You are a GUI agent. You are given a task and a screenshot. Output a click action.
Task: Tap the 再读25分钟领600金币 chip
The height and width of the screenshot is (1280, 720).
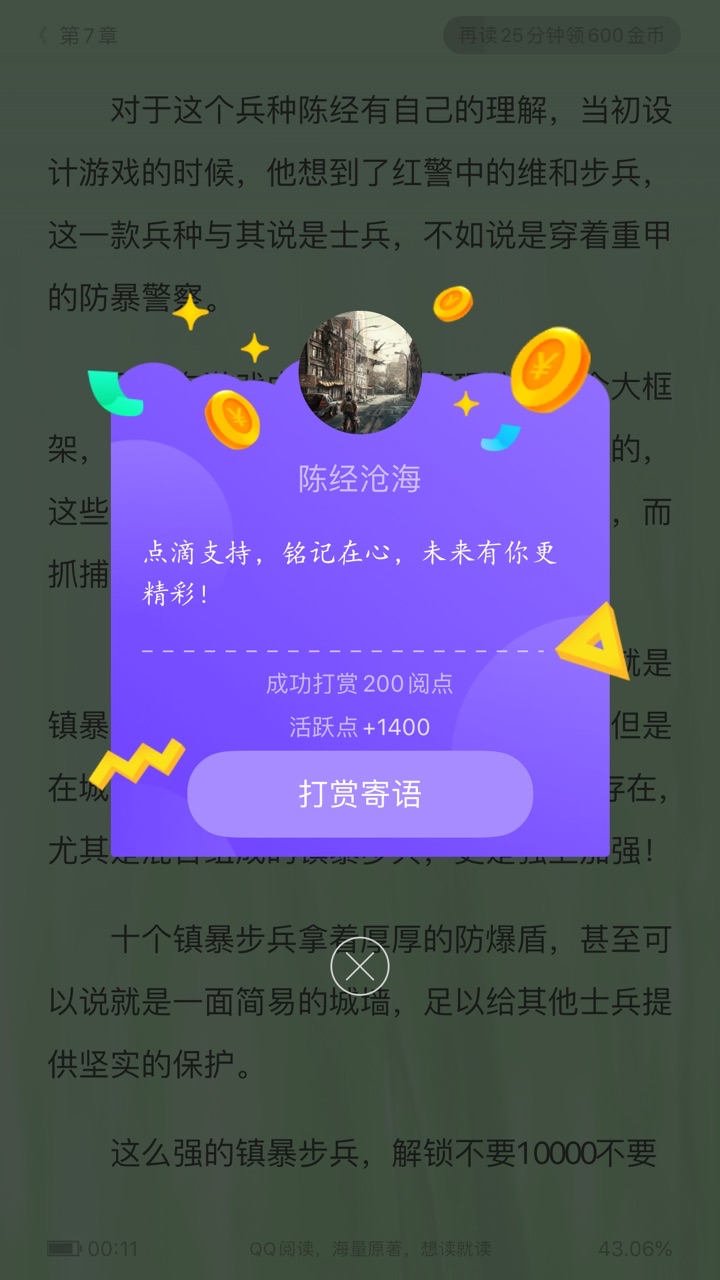pos(561,36)
